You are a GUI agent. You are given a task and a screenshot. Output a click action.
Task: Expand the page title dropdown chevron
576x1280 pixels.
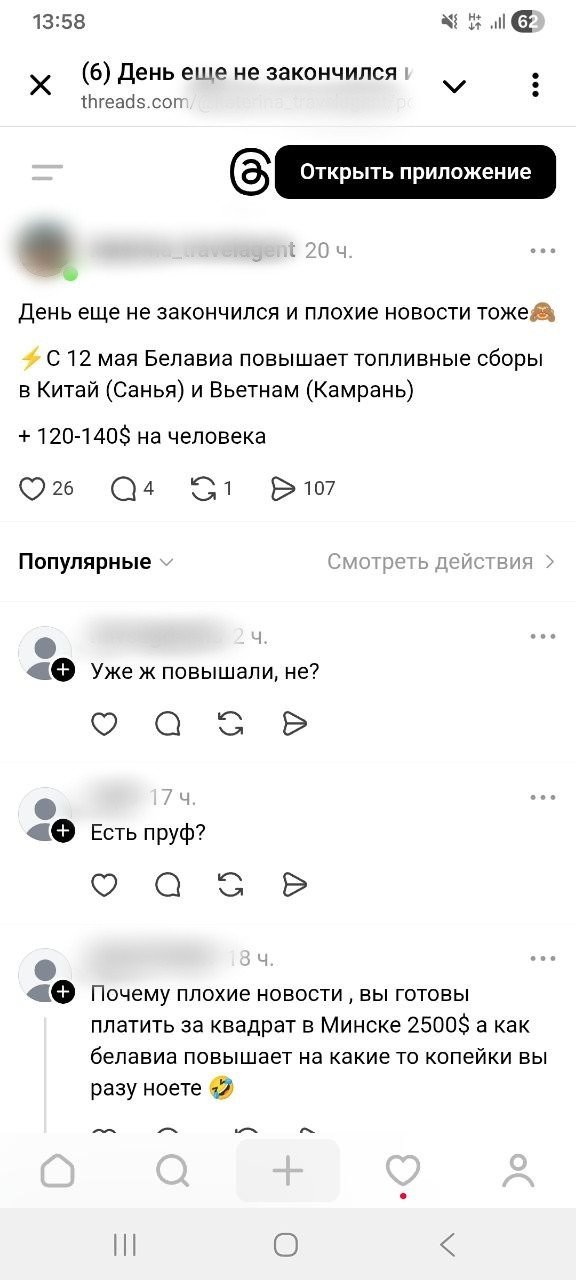[x=454, y=87]
